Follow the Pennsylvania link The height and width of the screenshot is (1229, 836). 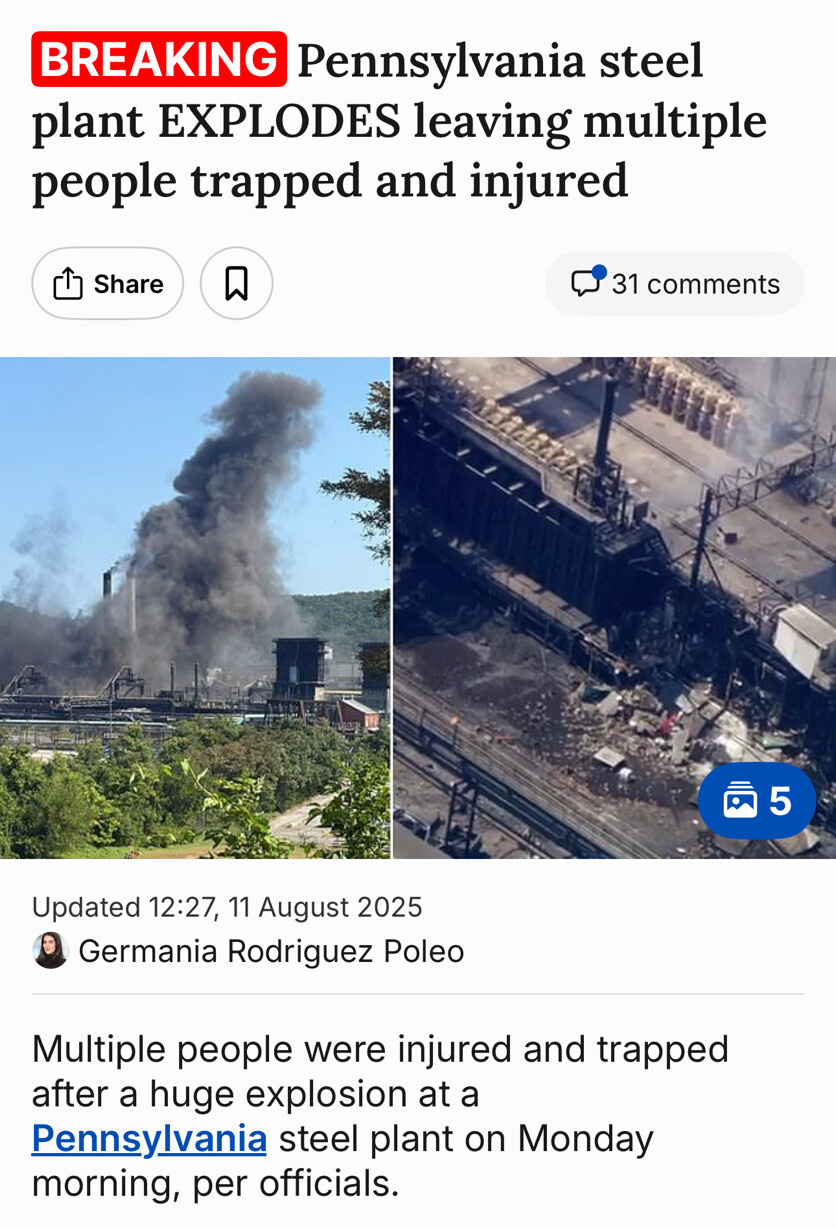pyautogui.click(x=149, y=1138)
